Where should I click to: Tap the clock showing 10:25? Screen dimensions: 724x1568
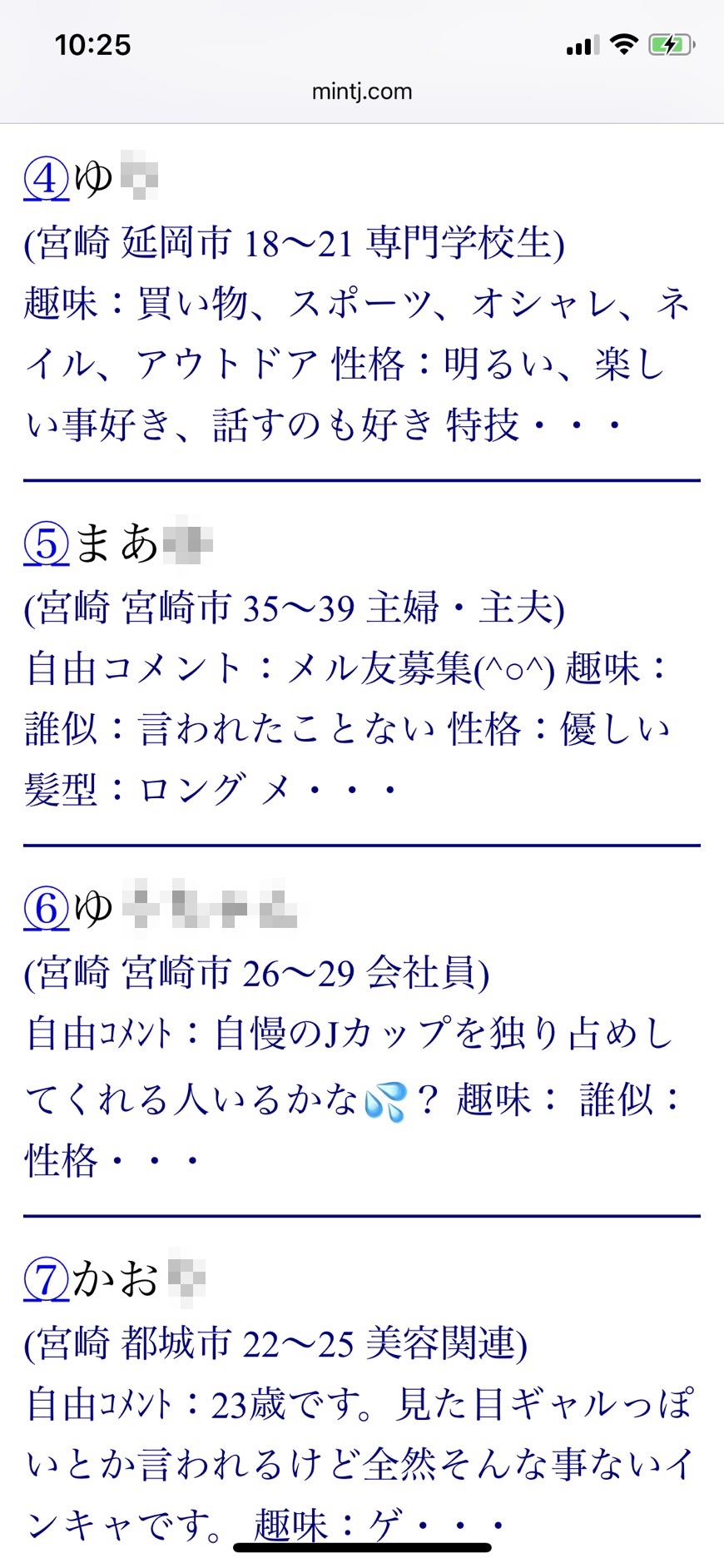(94, 46)
